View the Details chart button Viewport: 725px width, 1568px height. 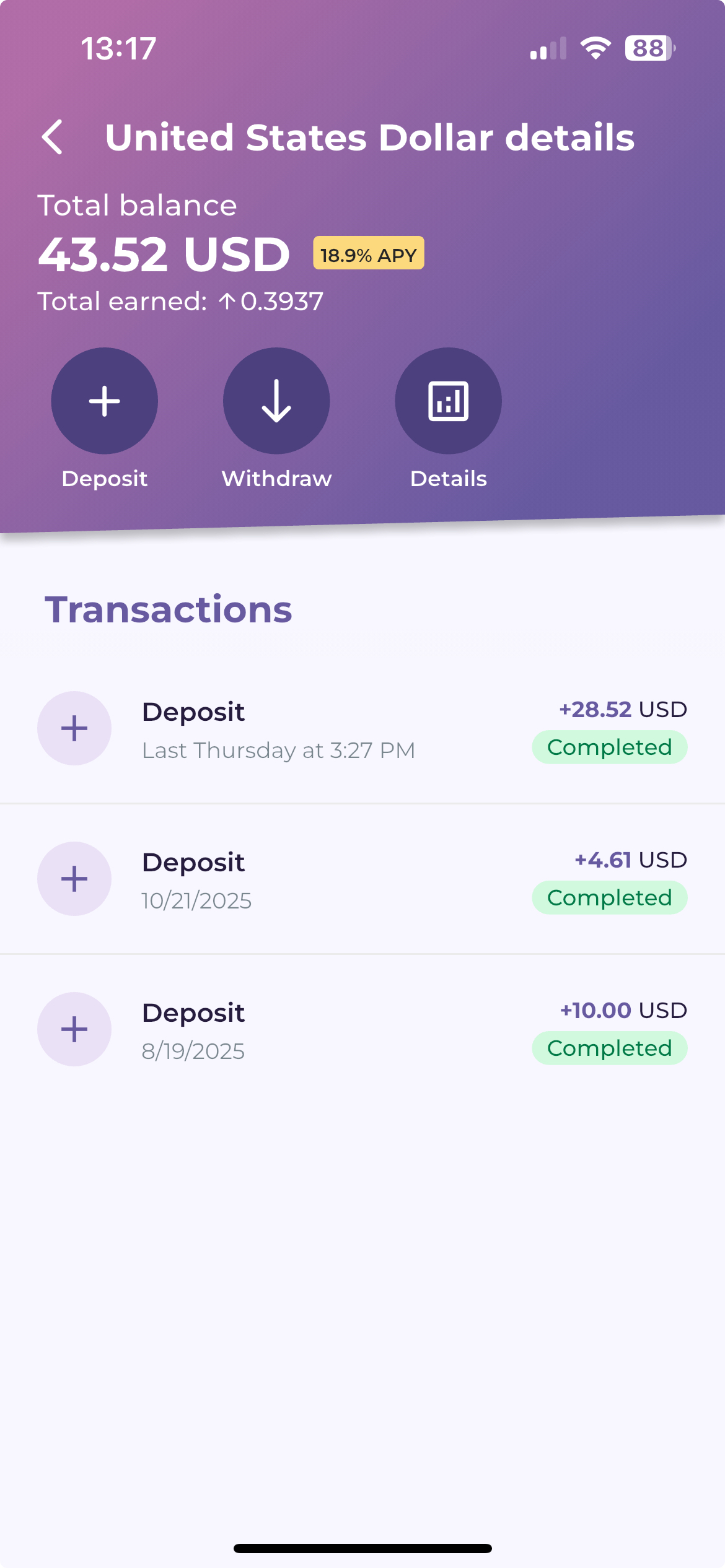[x=449, y=401]
